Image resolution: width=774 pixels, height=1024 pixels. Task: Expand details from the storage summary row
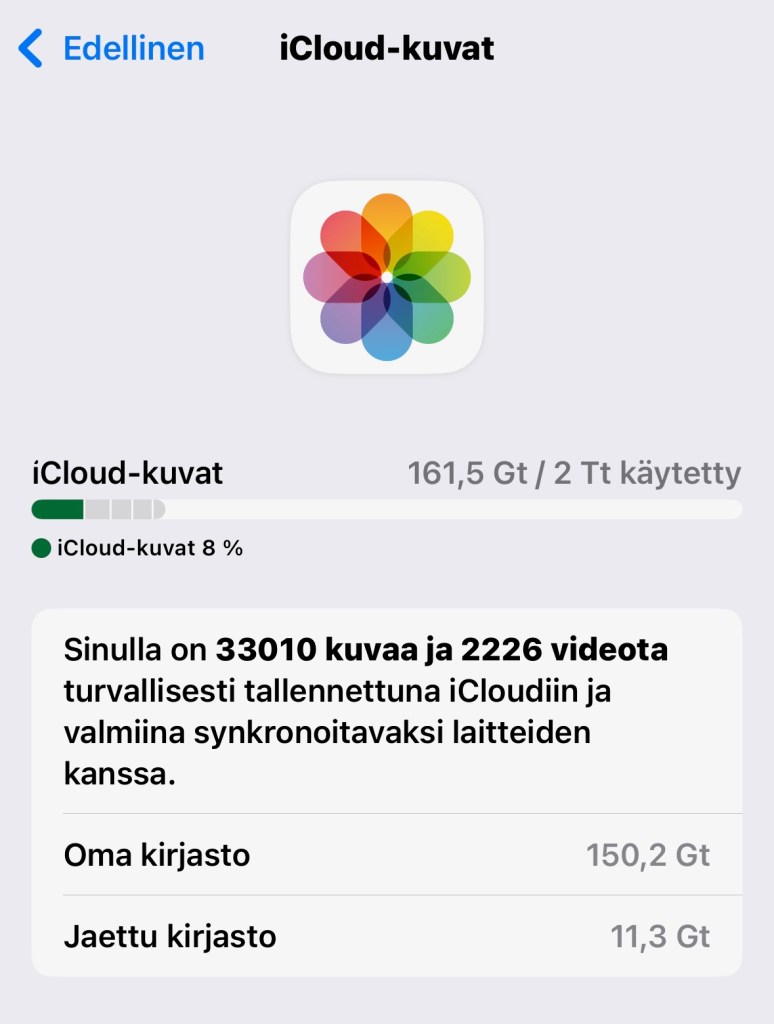click(x=387, y=472)
